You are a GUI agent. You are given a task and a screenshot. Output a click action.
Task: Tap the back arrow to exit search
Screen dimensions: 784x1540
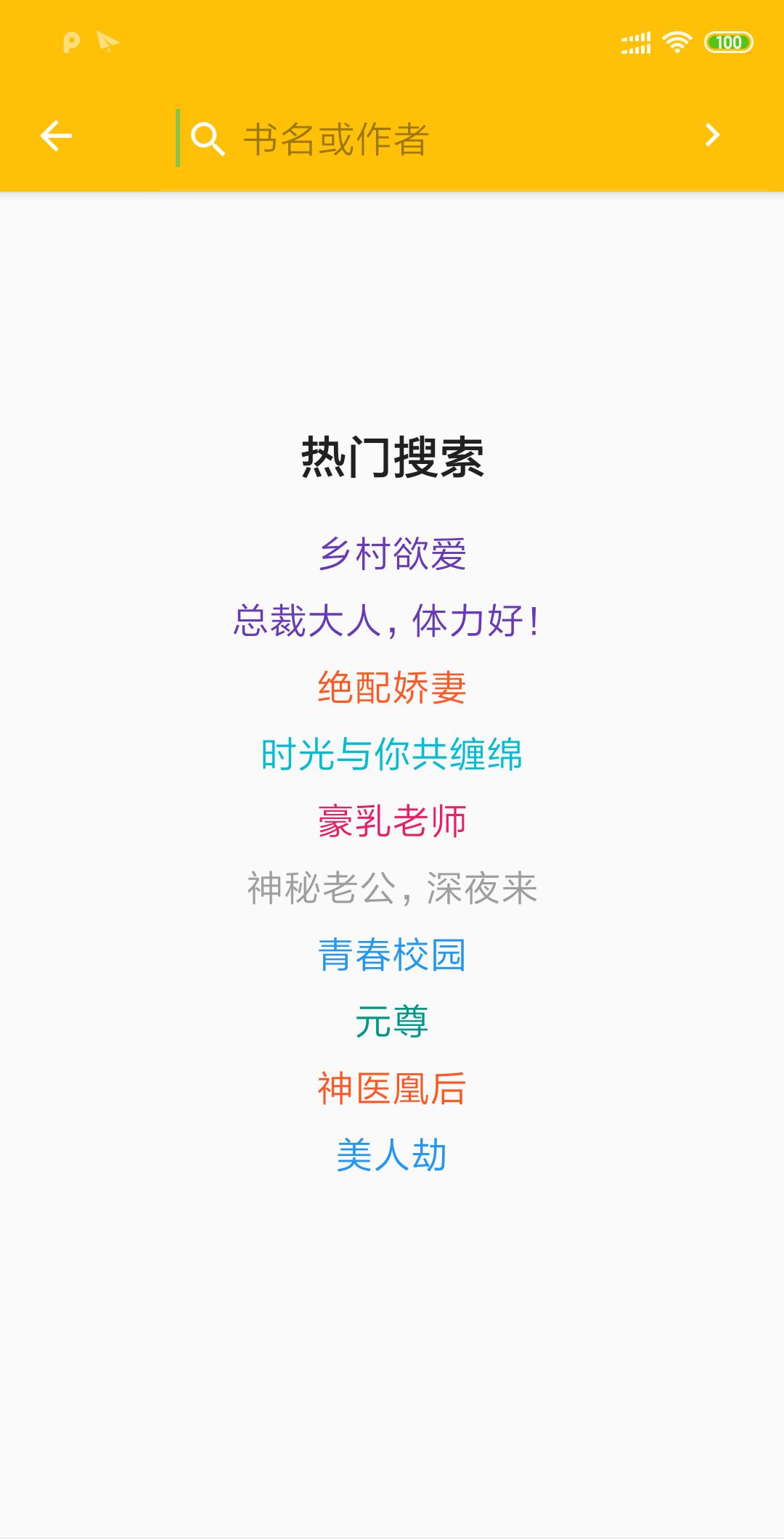click(x=55, y=137)
